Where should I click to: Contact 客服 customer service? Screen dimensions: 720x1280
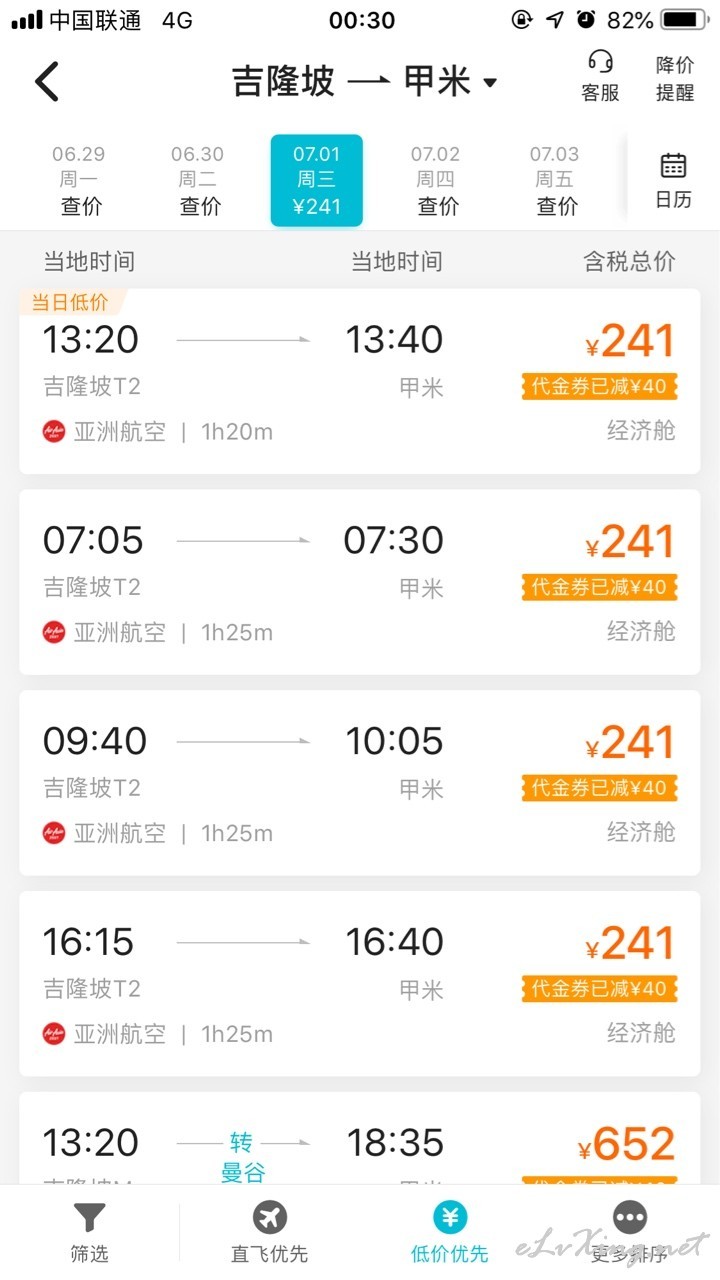point(600,77)
